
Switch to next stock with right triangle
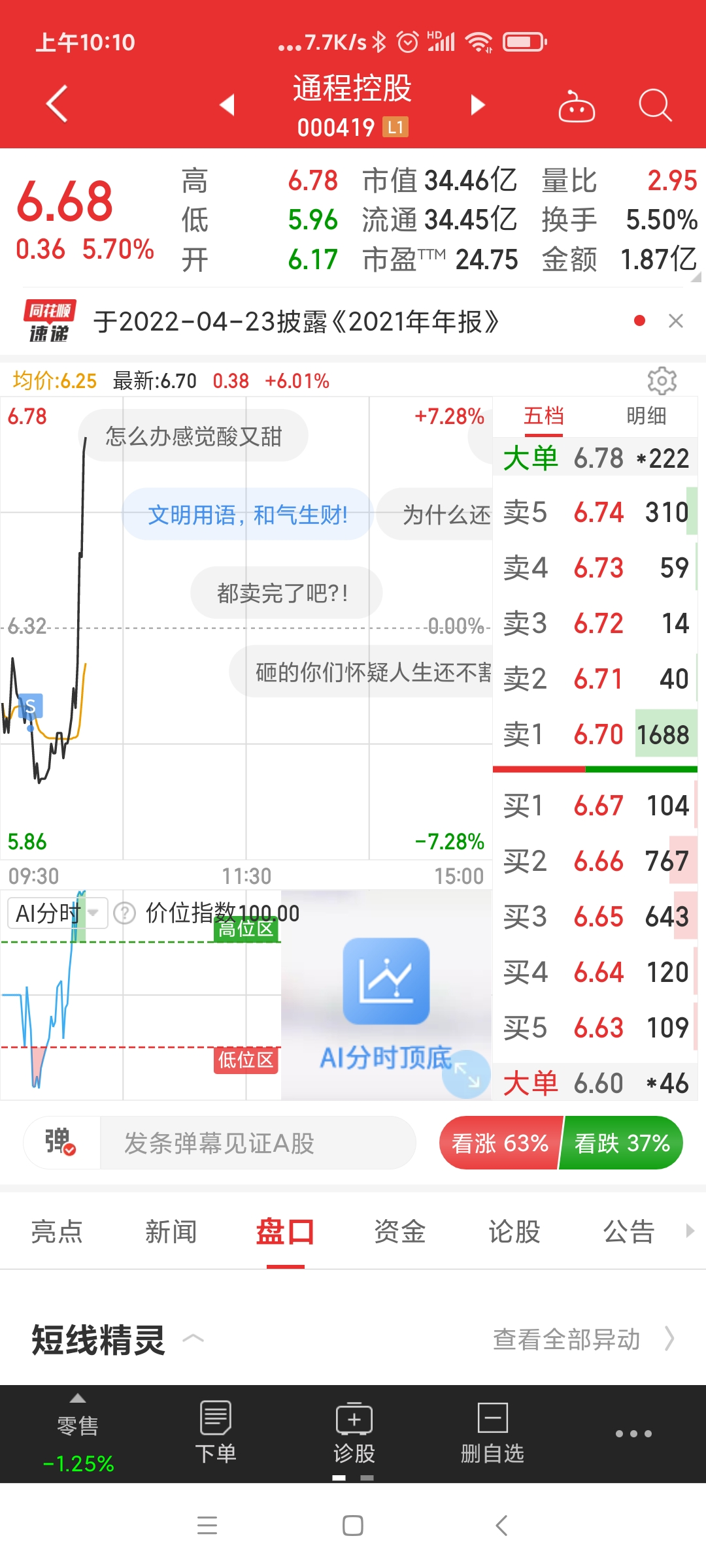pyautogui.click(x=478, y=105)
